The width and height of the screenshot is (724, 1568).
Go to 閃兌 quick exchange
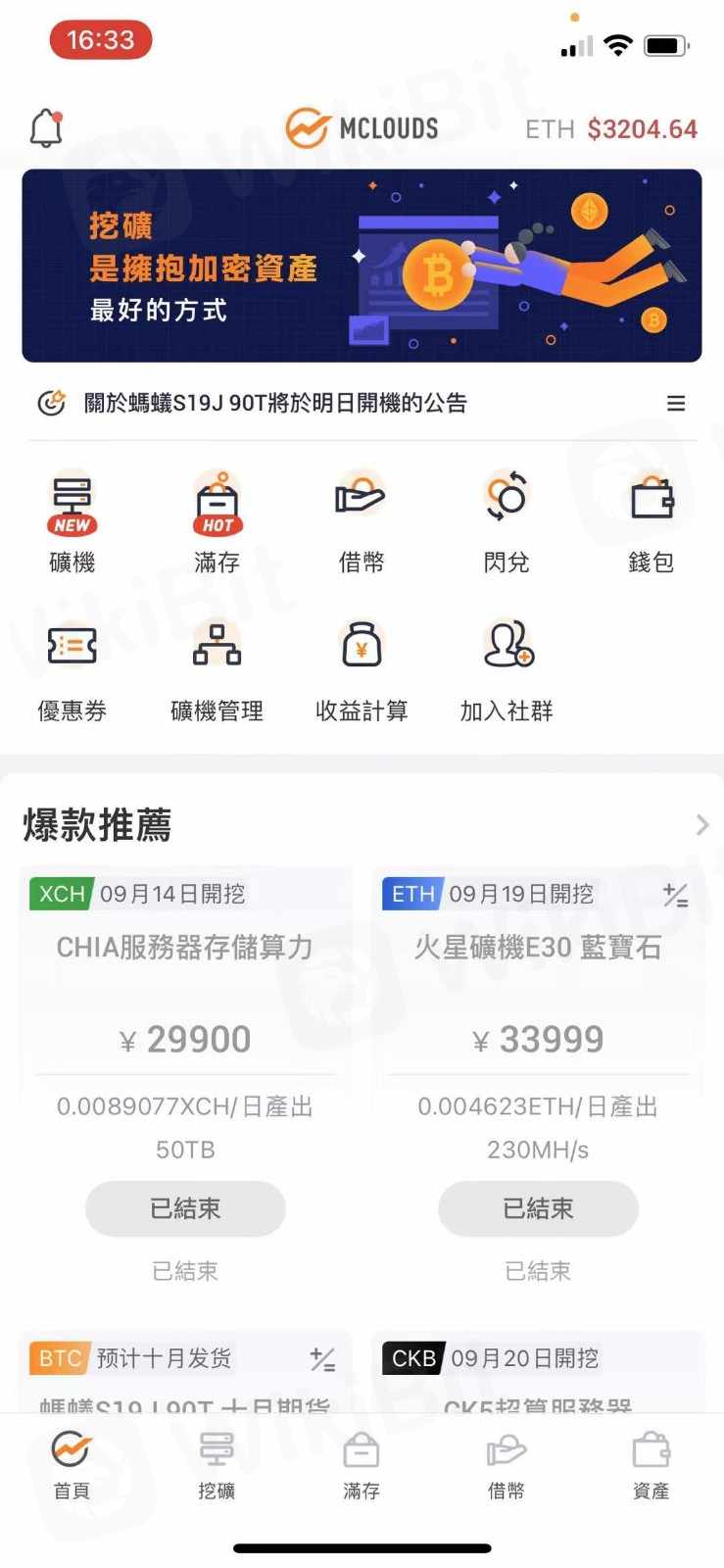click(x=507, y=521)
